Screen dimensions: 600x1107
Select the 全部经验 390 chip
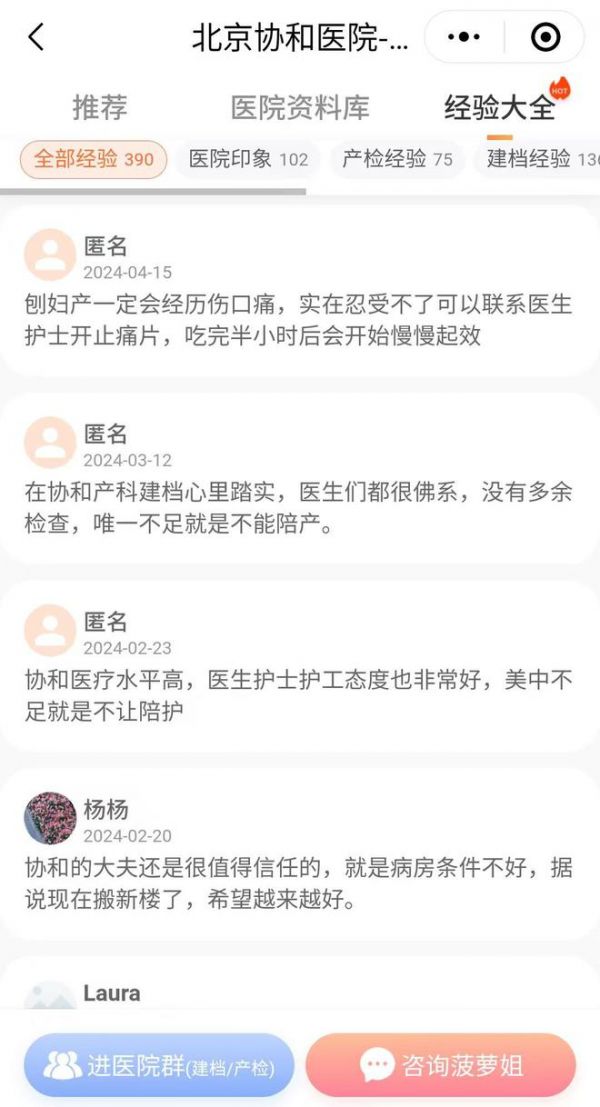(x=94, y=160)
